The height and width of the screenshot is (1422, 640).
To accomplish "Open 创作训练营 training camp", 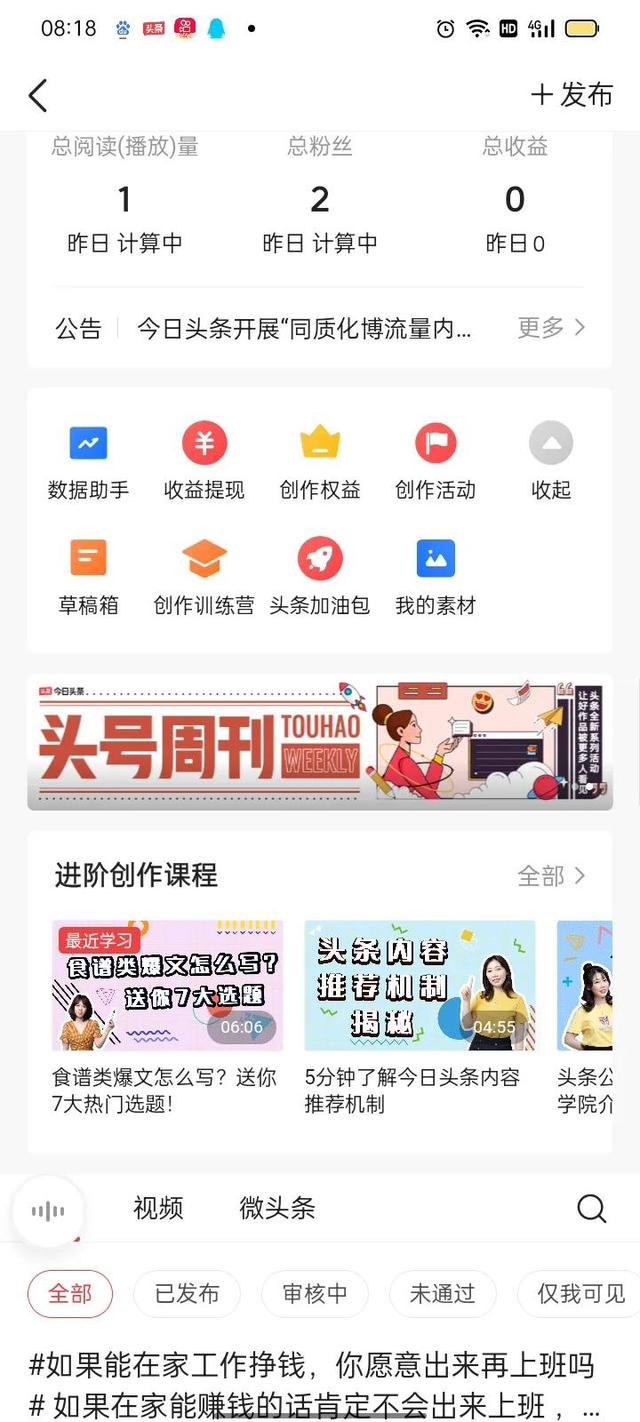I will tap(204, 576).
